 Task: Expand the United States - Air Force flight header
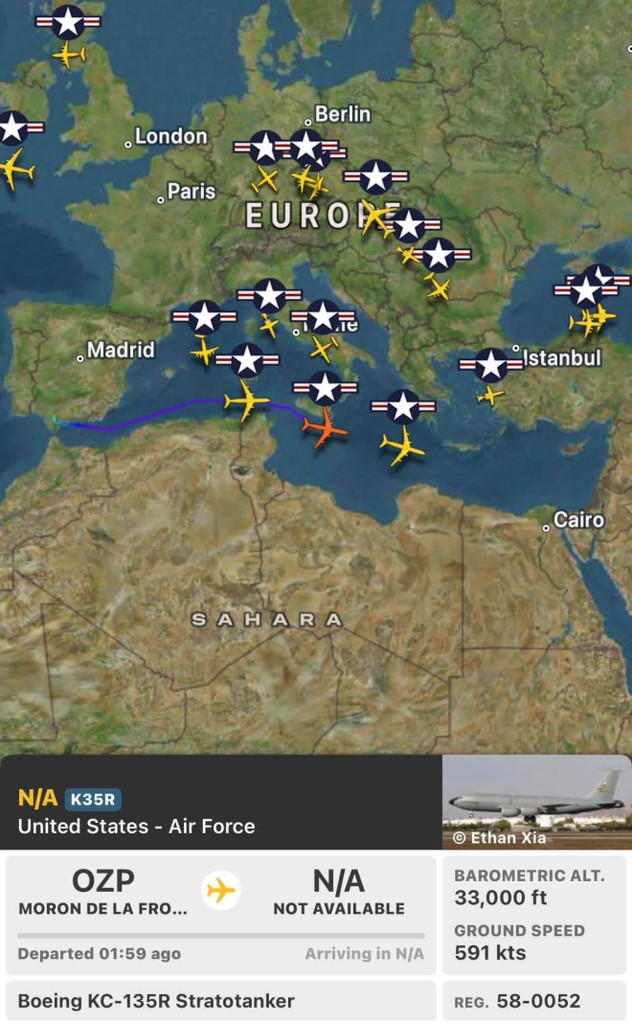point(220,812)
